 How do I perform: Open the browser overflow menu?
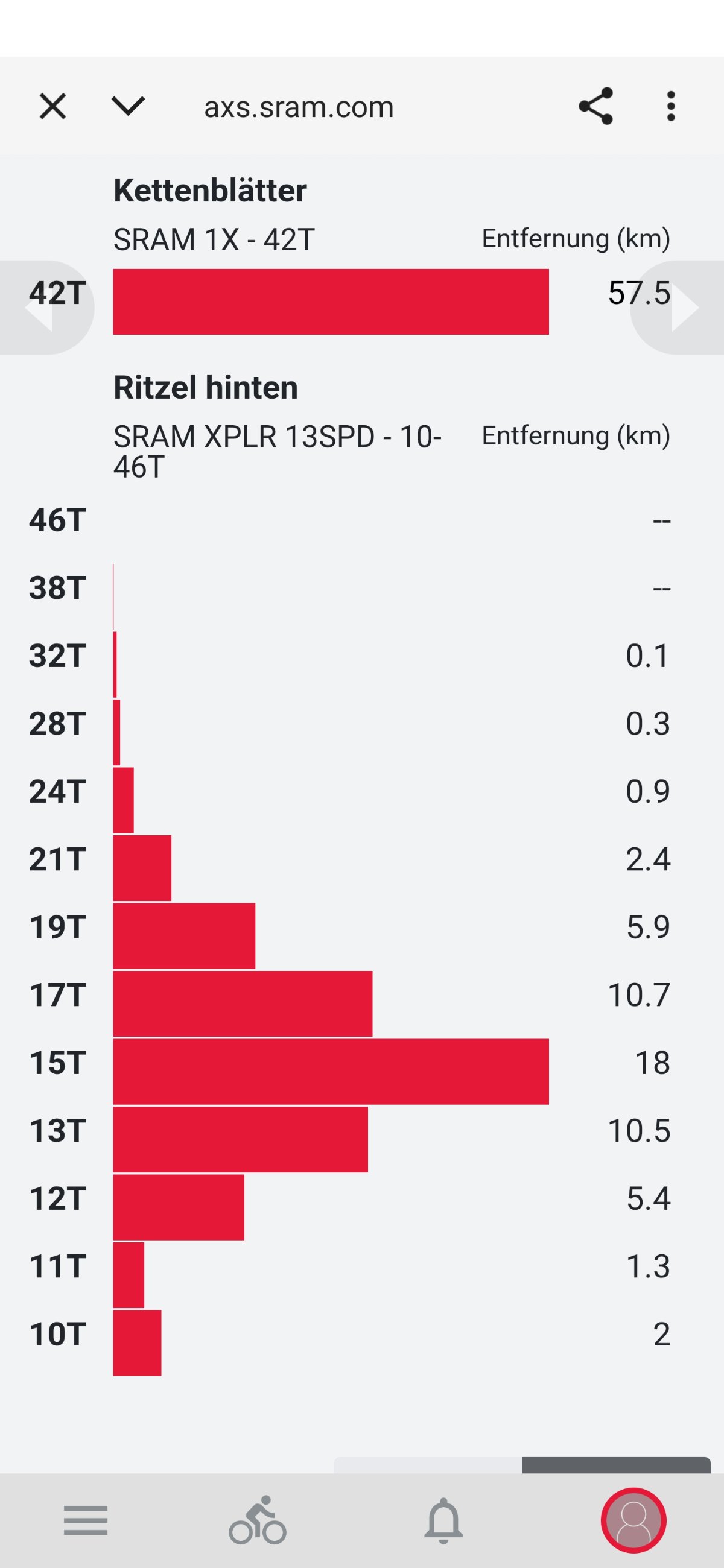(670, 107)
